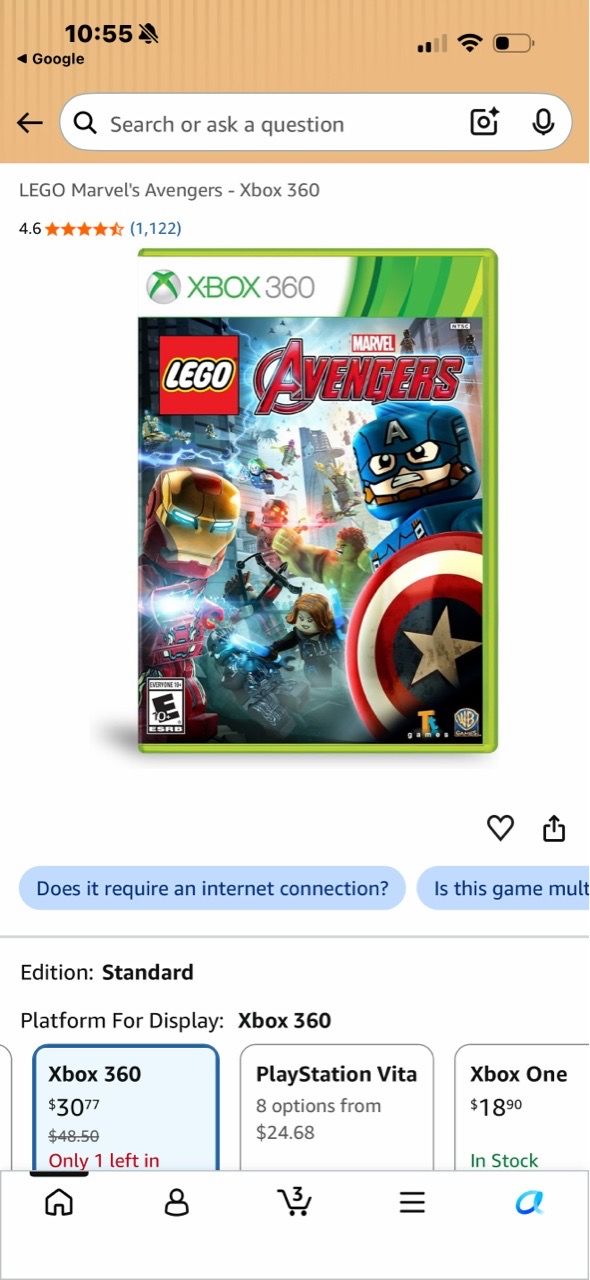Share this product listing
Viewport: 590px width, 1280px height.
click(x=554, y=828)
